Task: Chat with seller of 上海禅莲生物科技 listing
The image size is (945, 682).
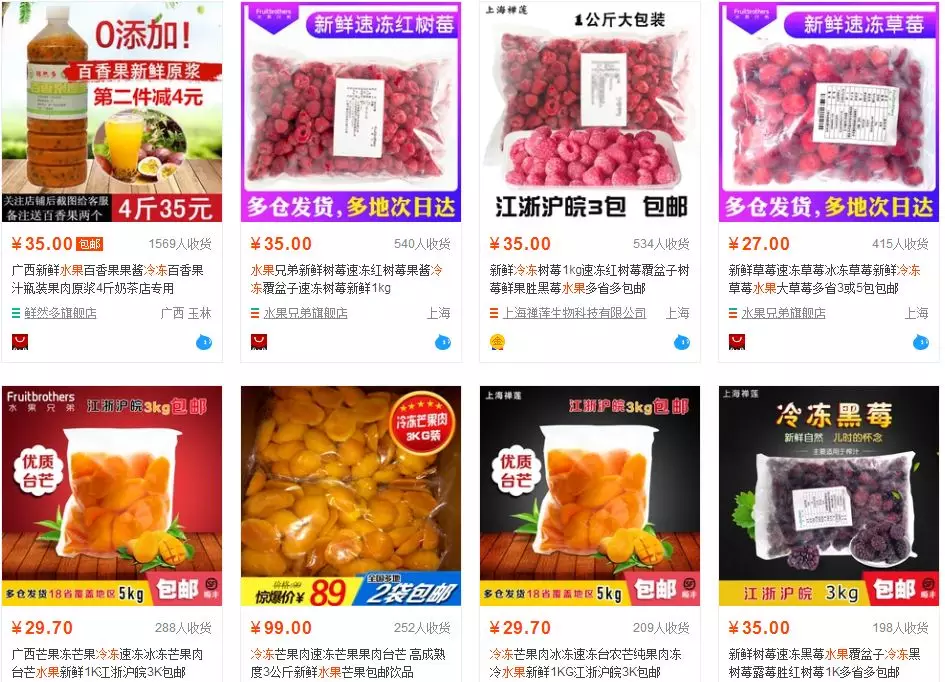Action: tap(682, 342)
